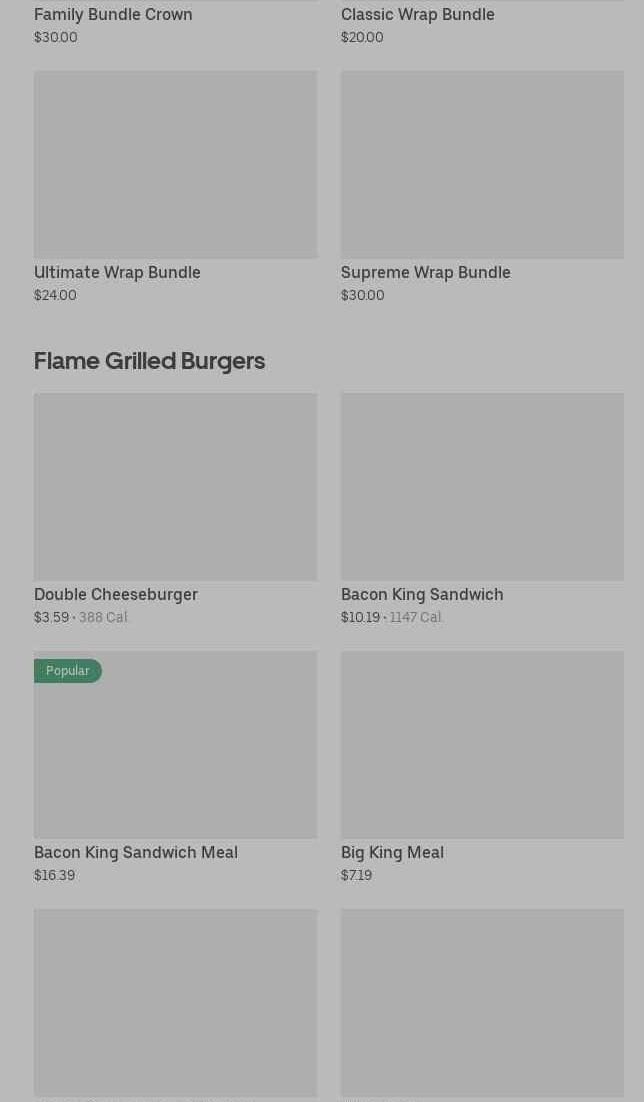
Task: Select the popular Bacon King Sandwich Meal
Action: pos(175,767)
